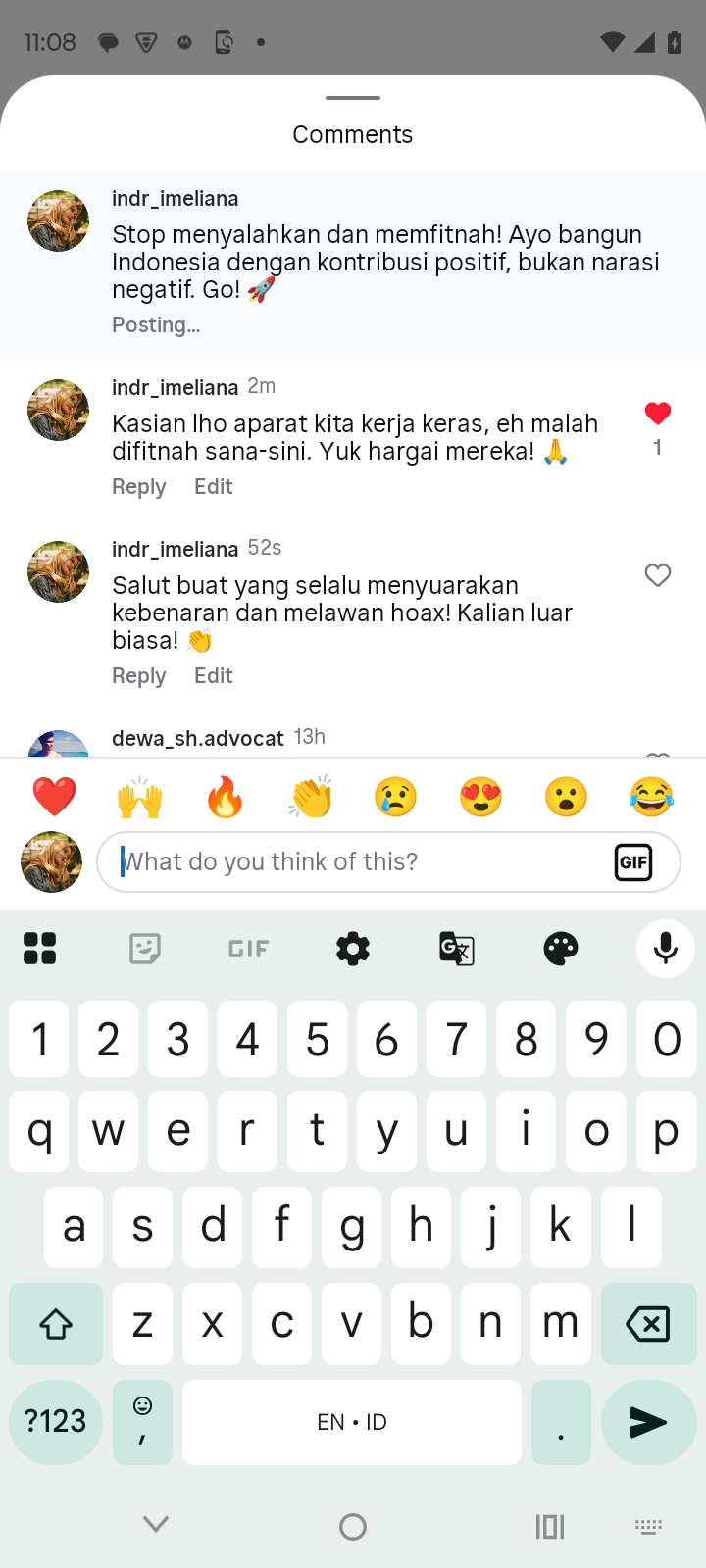
Task: Insert the crying face quick emoji
Action: pyautogui.click(x=396, y=797)
